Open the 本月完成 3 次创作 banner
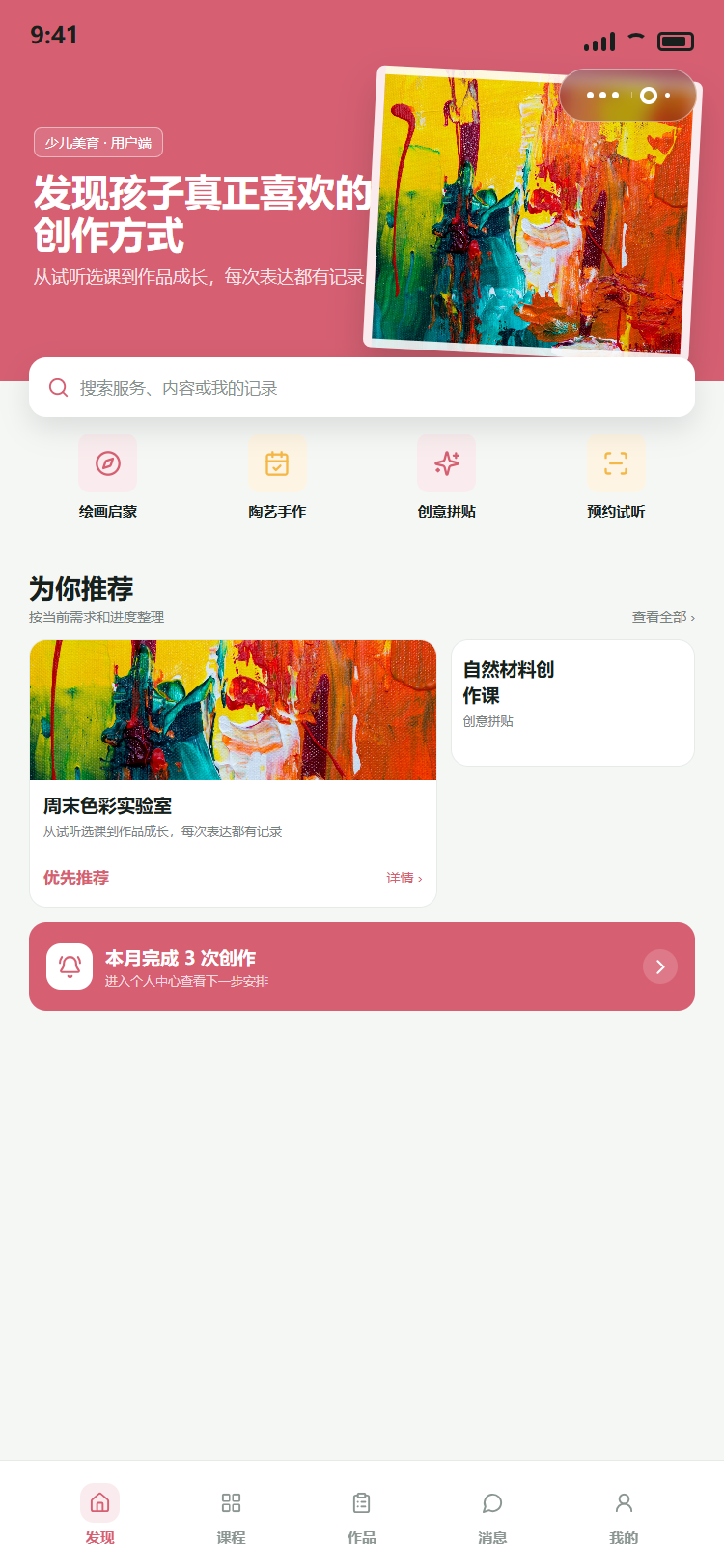Screen dimensions: 724x1568 point(362,966)
